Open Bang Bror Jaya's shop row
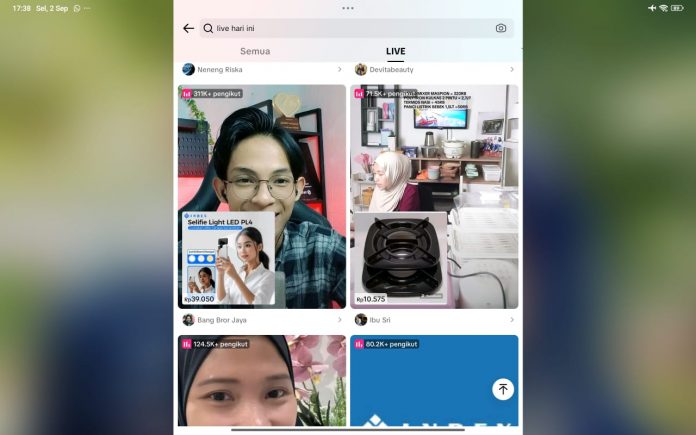This screenshot has height=435, width=696. (261, 320)
